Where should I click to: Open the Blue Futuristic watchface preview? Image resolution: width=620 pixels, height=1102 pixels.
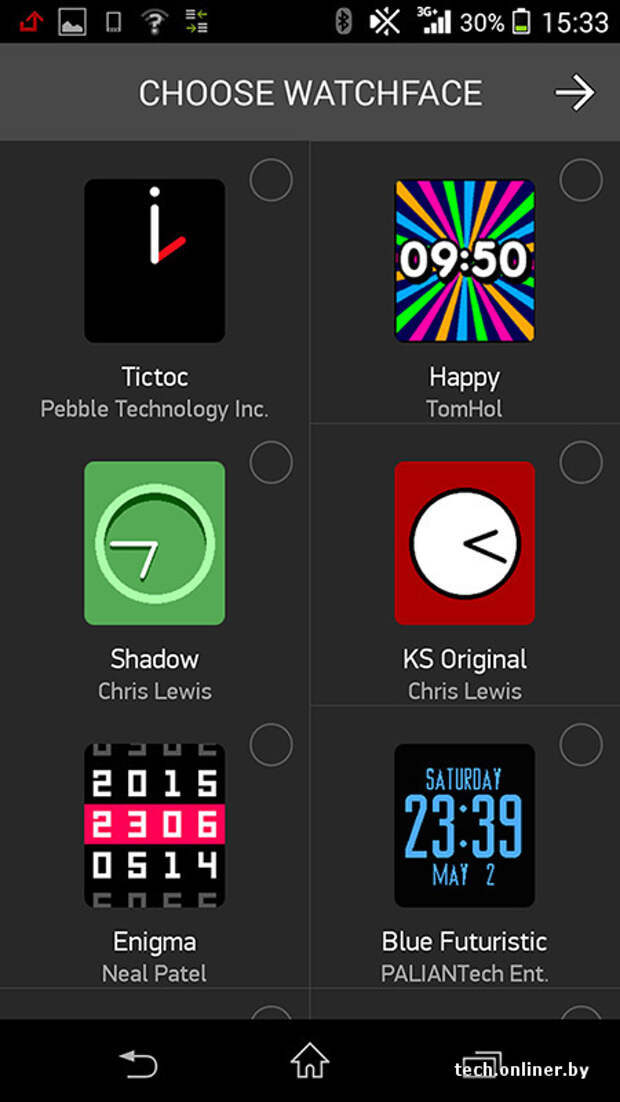click(465, 825)
